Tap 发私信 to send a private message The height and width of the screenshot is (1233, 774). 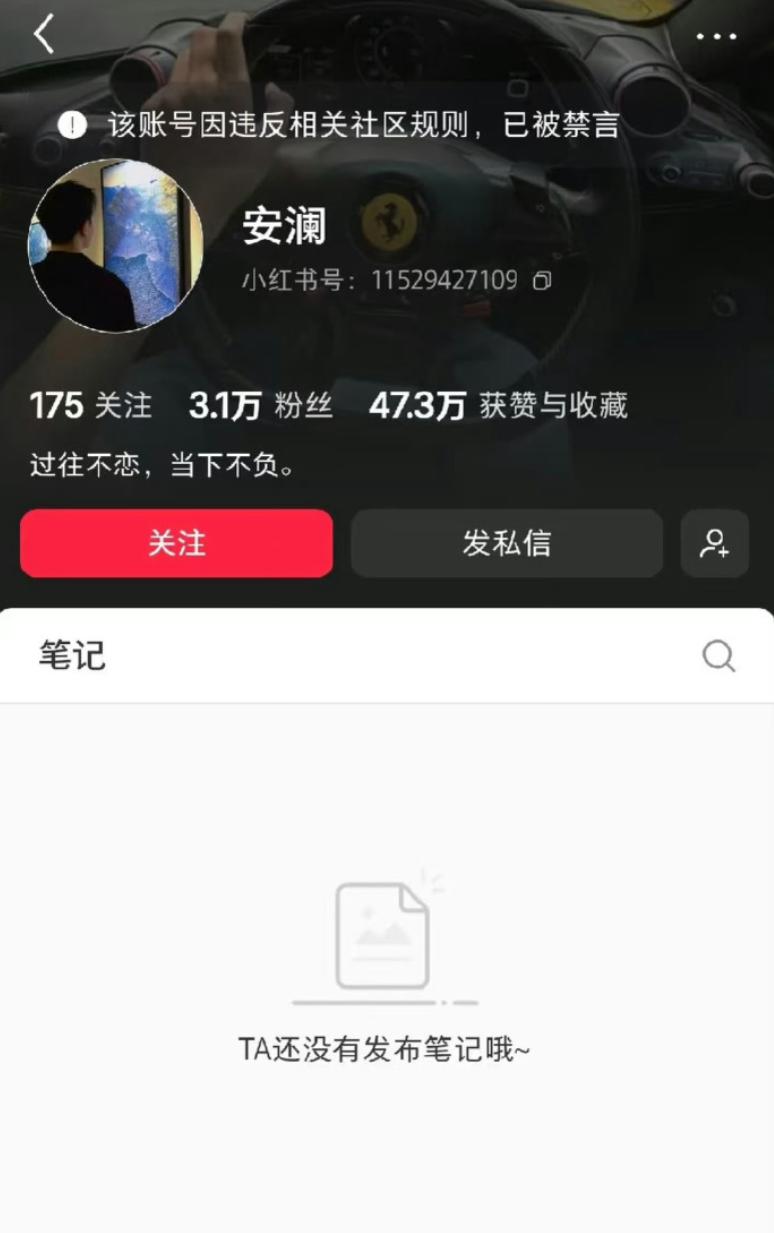point(507,543)
